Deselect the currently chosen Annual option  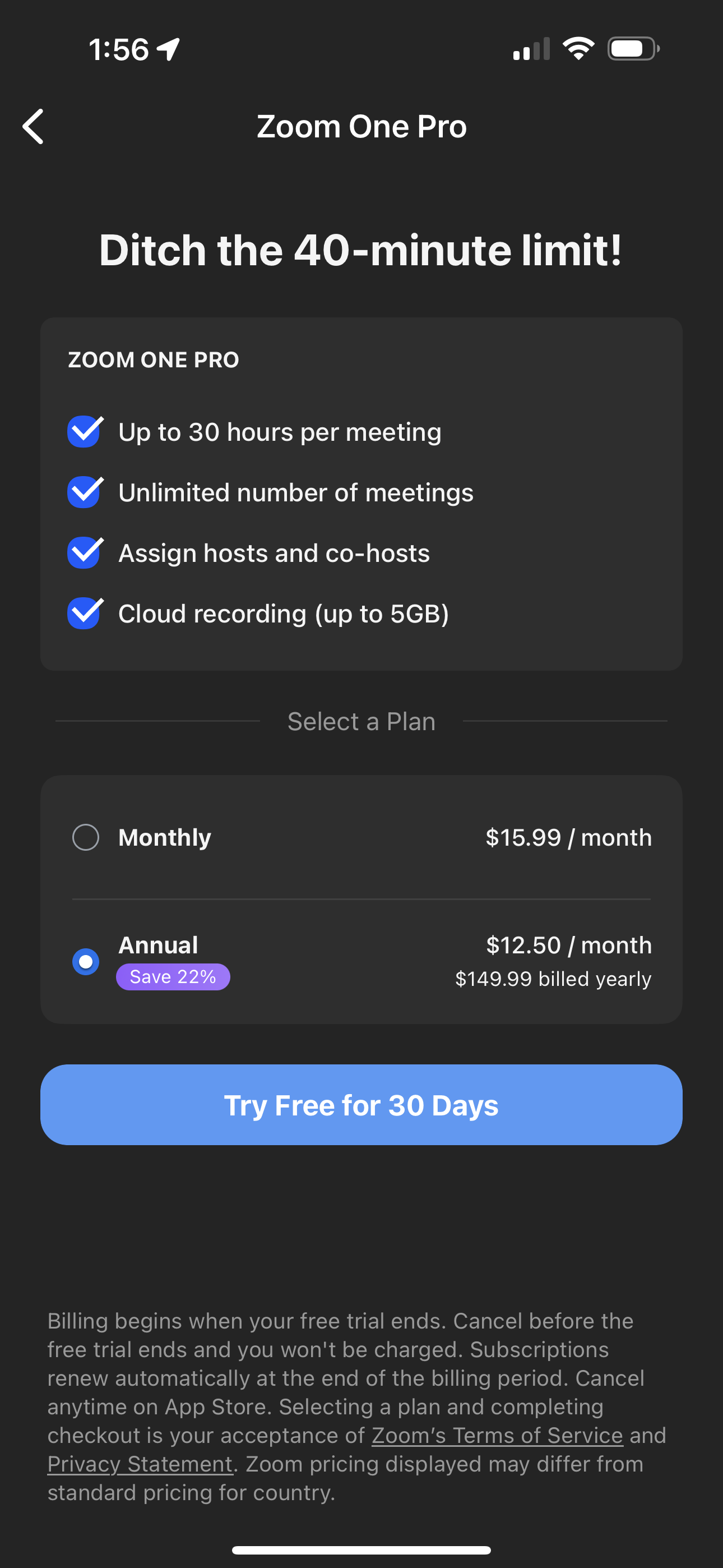point(86,961)
